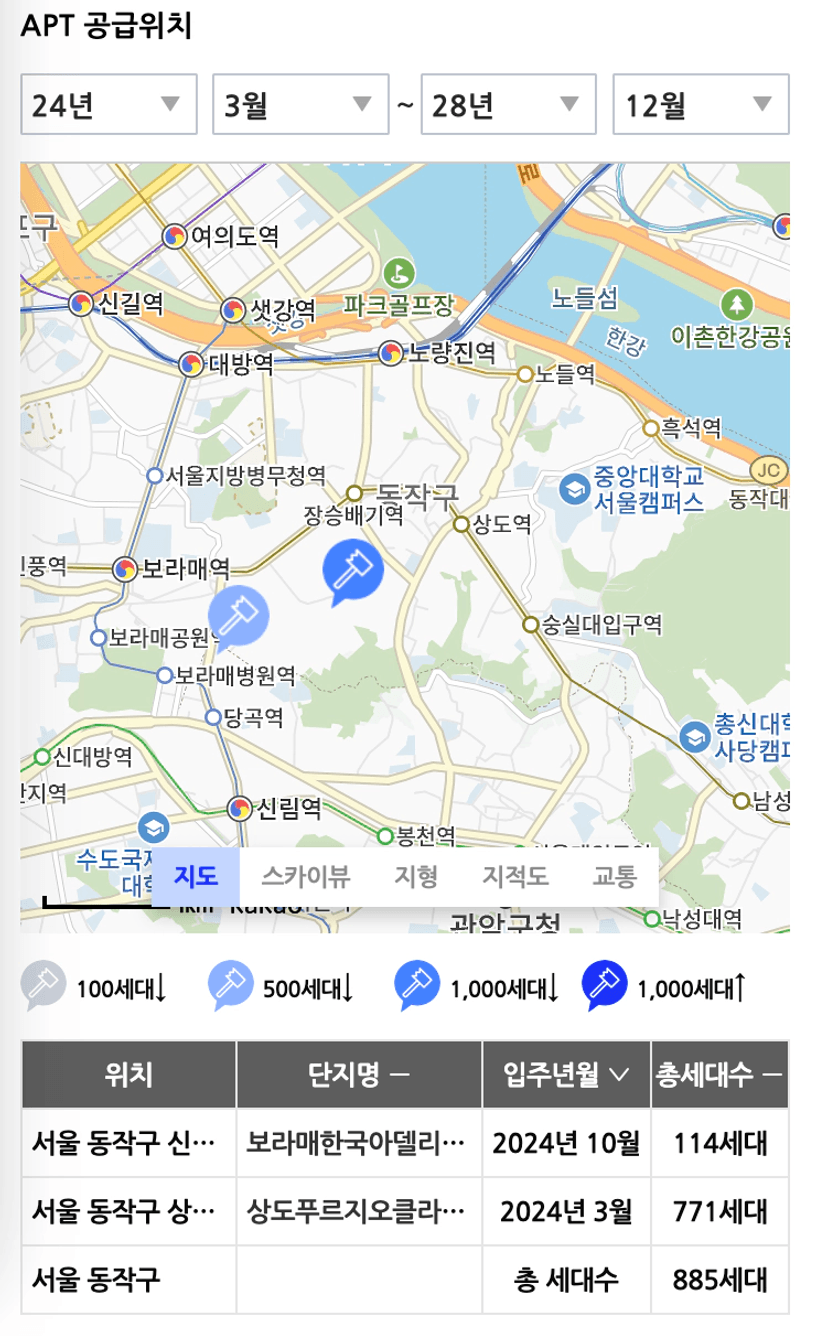Open the end year dropdown showing 28년
Screen dimensions: 827x1336
509,104
